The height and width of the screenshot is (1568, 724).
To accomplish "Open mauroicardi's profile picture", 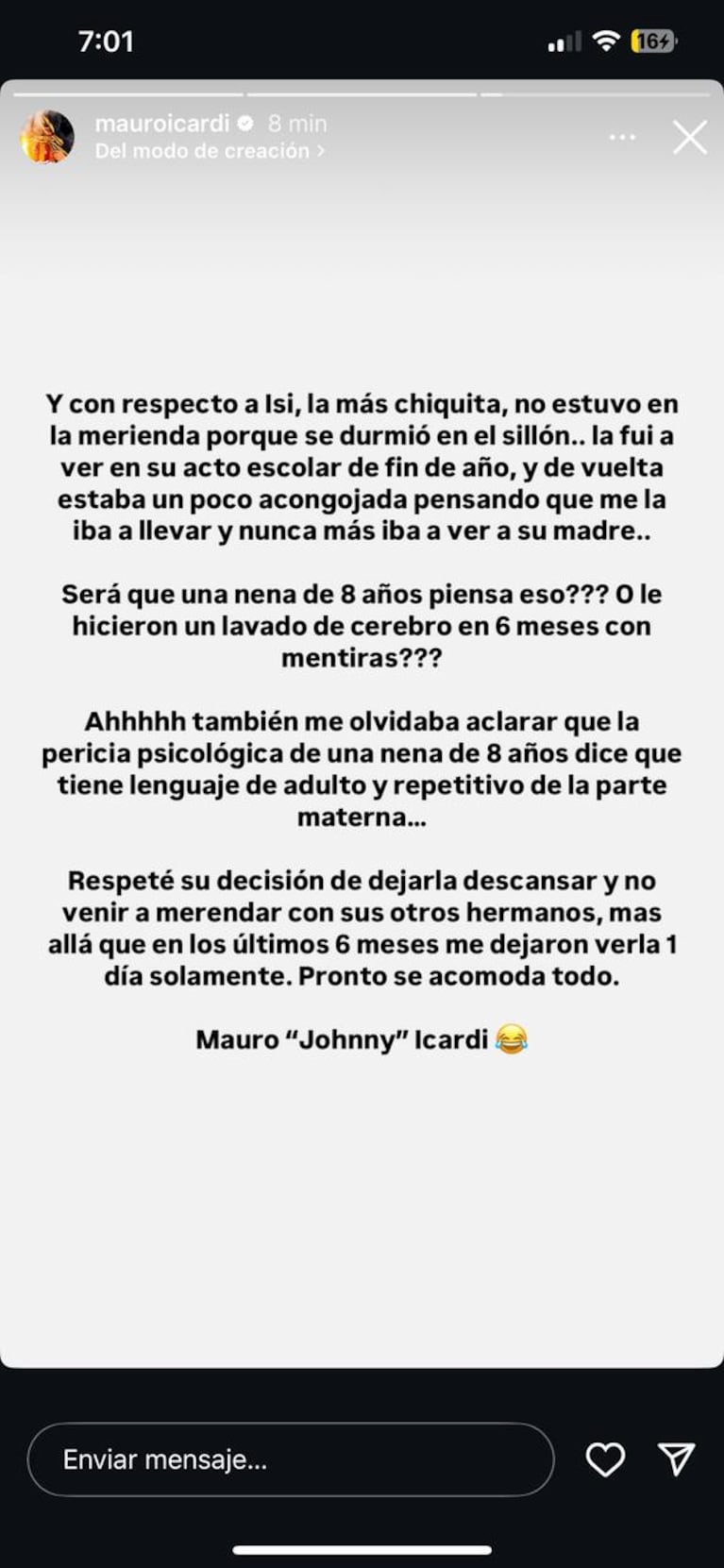I will point(47,137).
